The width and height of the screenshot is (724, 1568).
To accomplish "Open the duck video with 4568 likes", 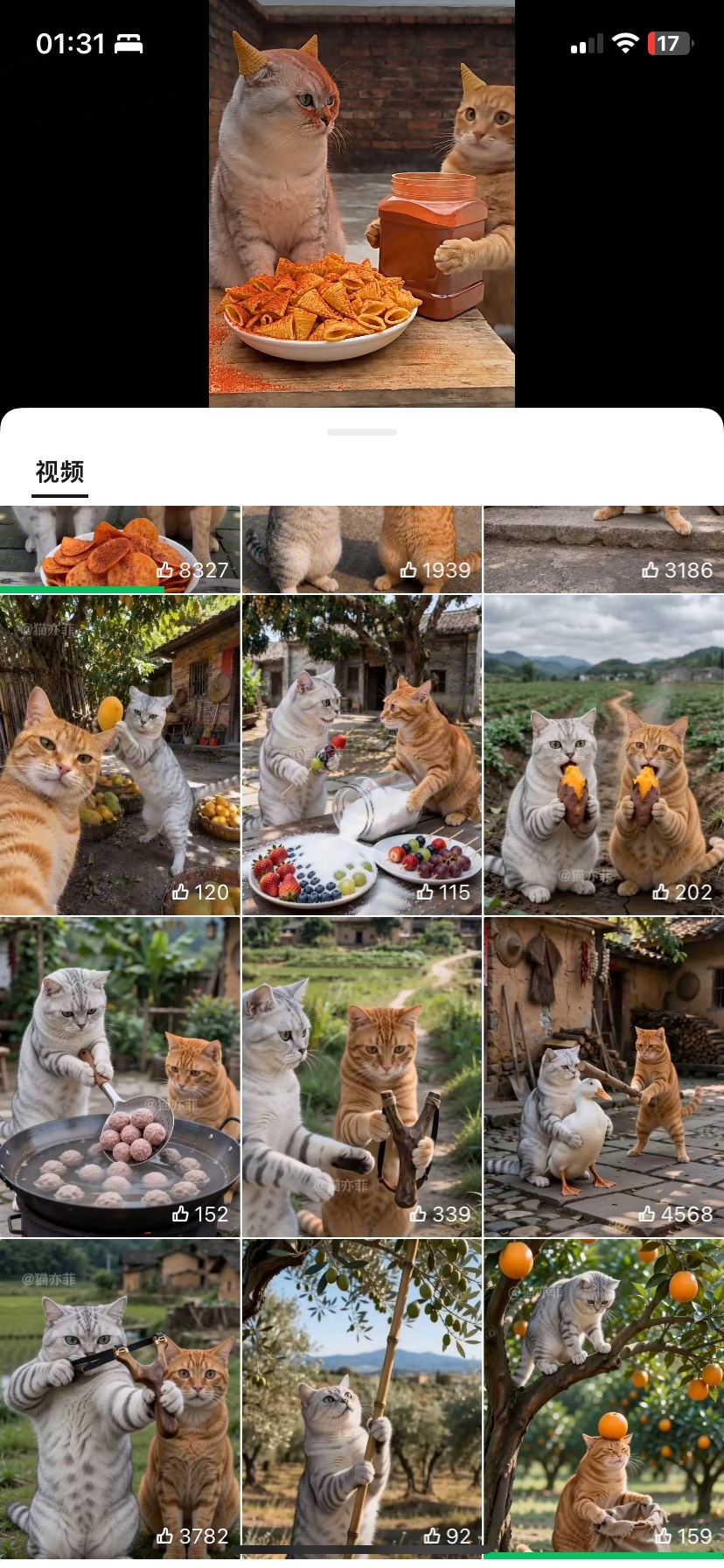I will point(604,1077).
